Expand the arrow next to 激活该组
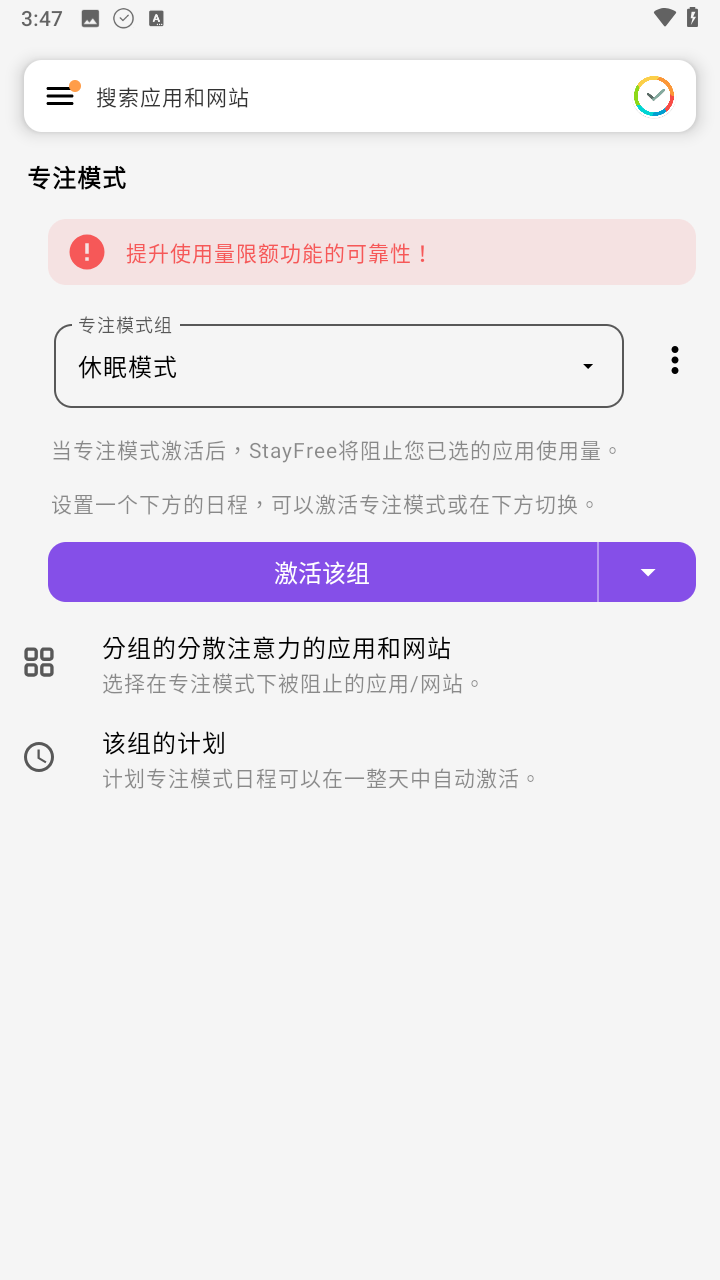Screen dimensions: 720x1280 [647, 573]
